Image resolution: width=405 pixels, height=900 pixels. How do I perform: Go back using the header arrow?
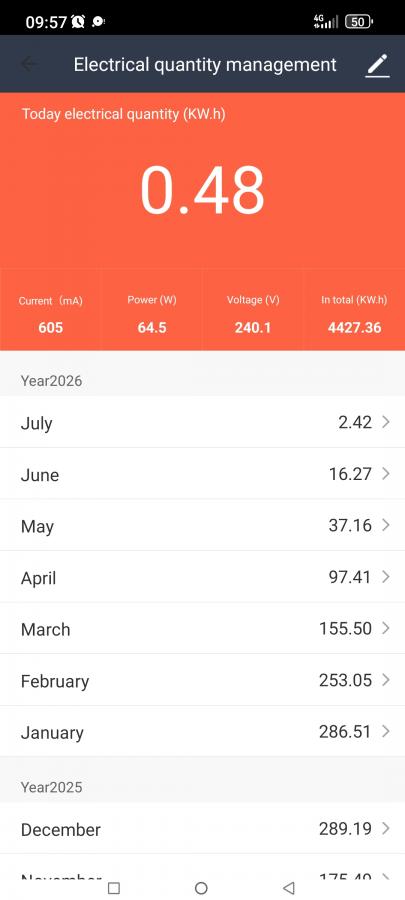[29, 64]
